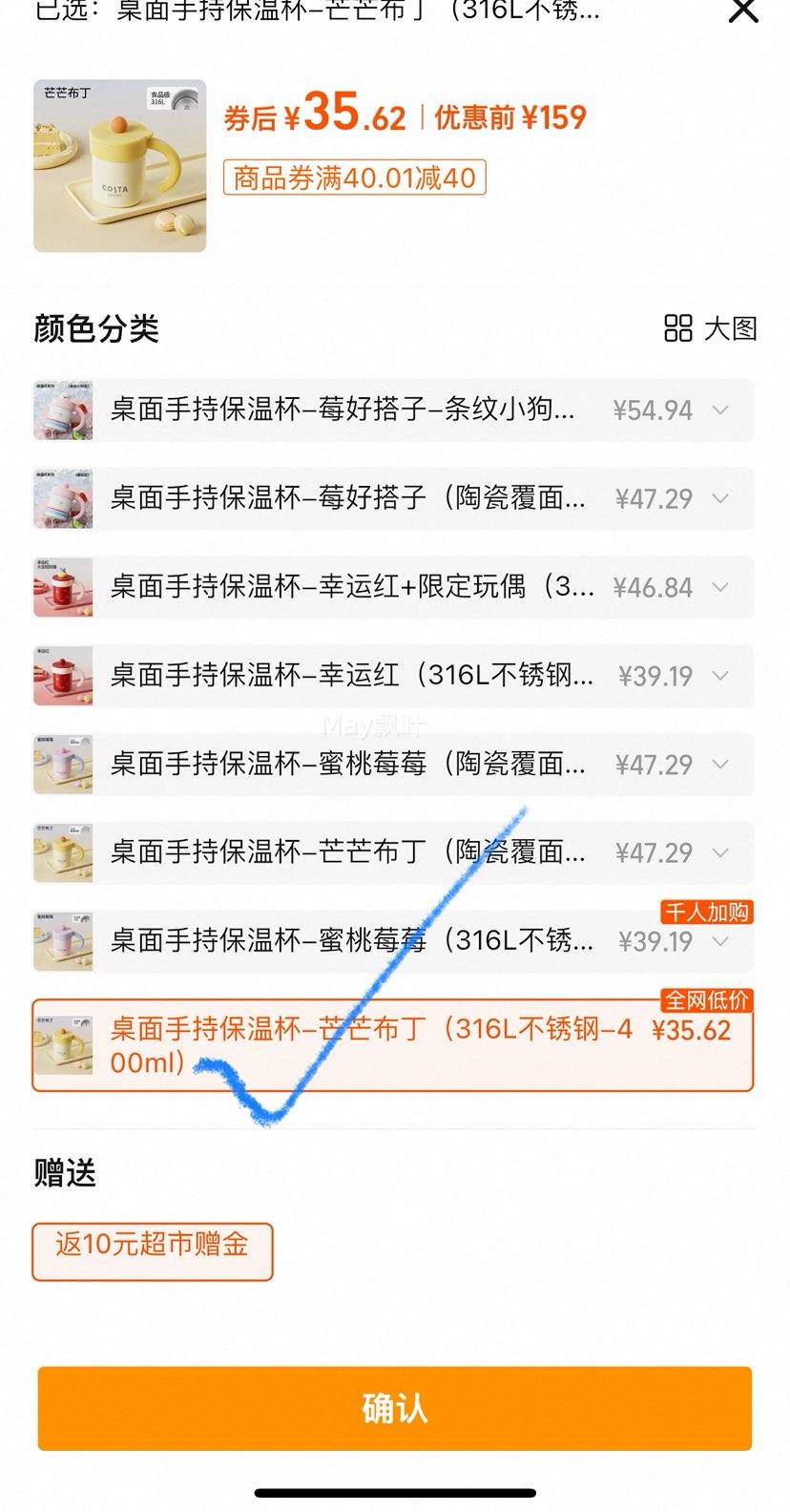Expand the chevron on 莓好搭子-条纹小狗 row
The image size is (790, 1512).
[721, 410]
